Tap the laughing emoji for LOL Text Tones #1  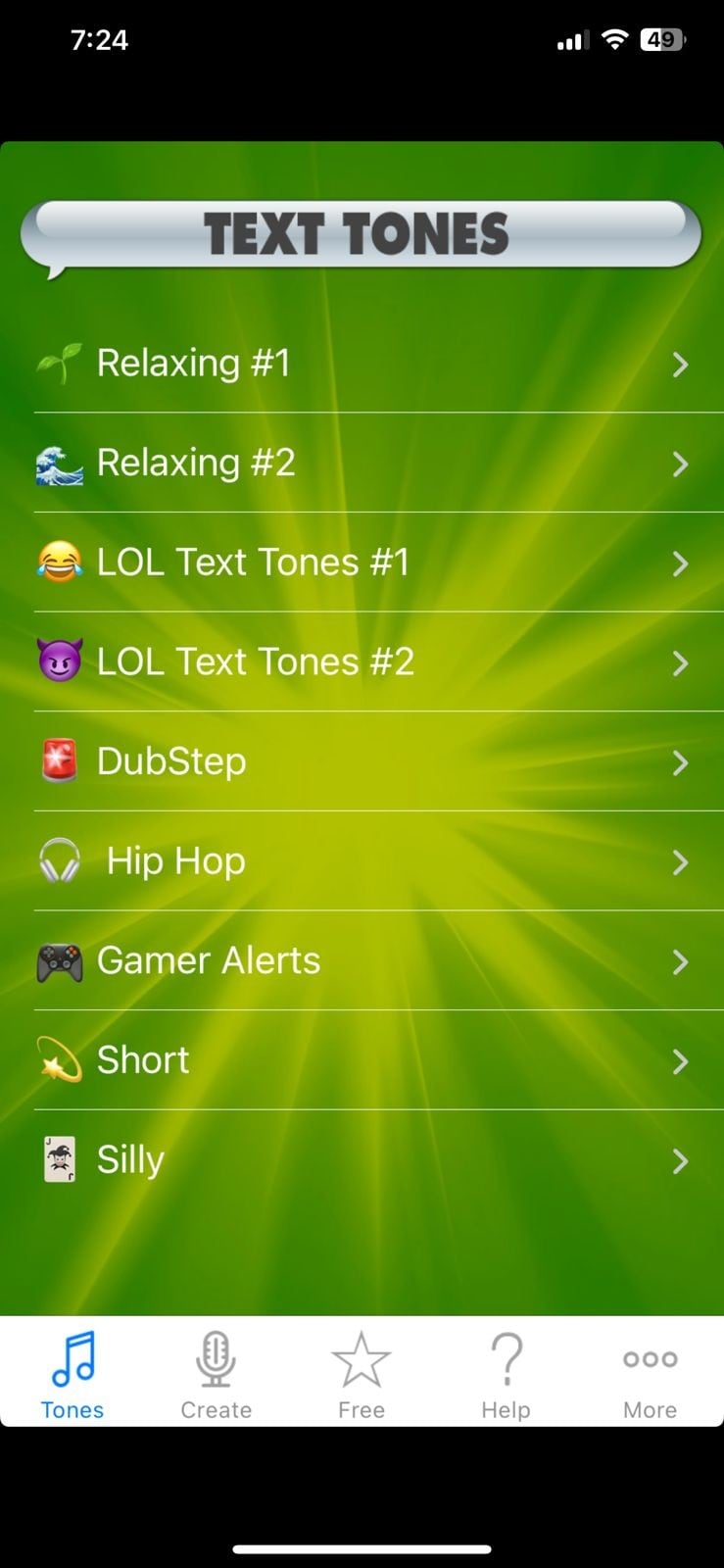click(60, 562)
